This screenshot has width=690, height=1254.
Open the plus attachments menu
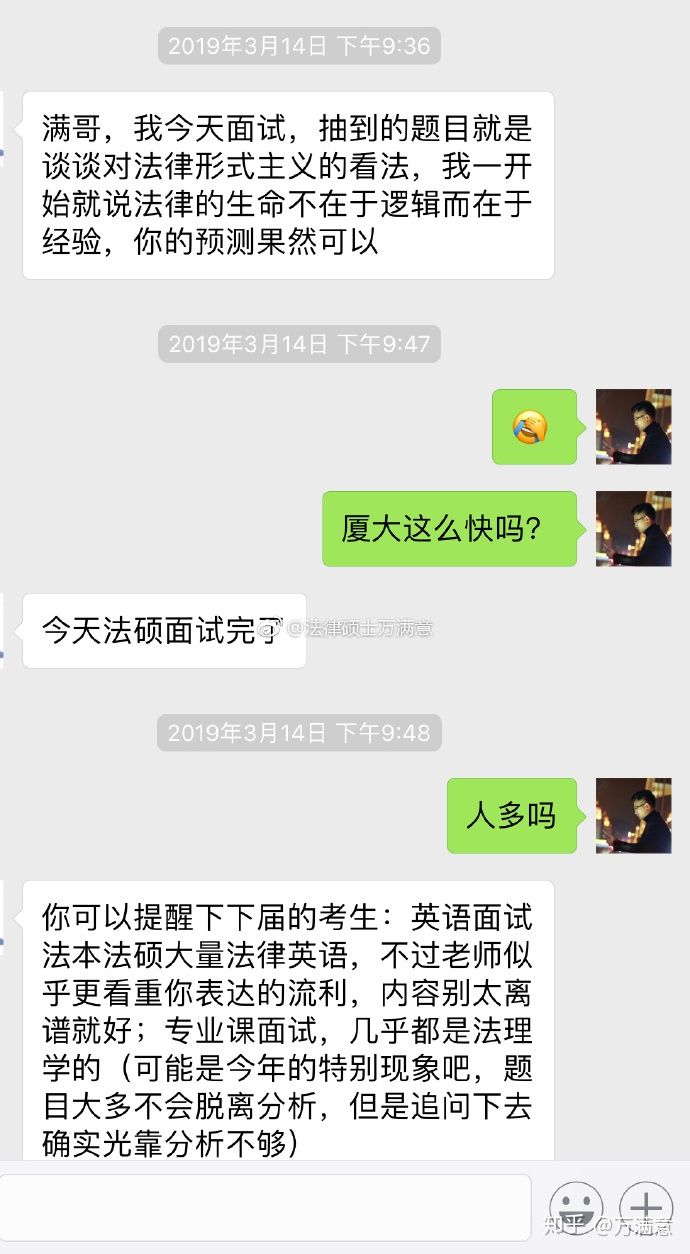[646, 1207]
